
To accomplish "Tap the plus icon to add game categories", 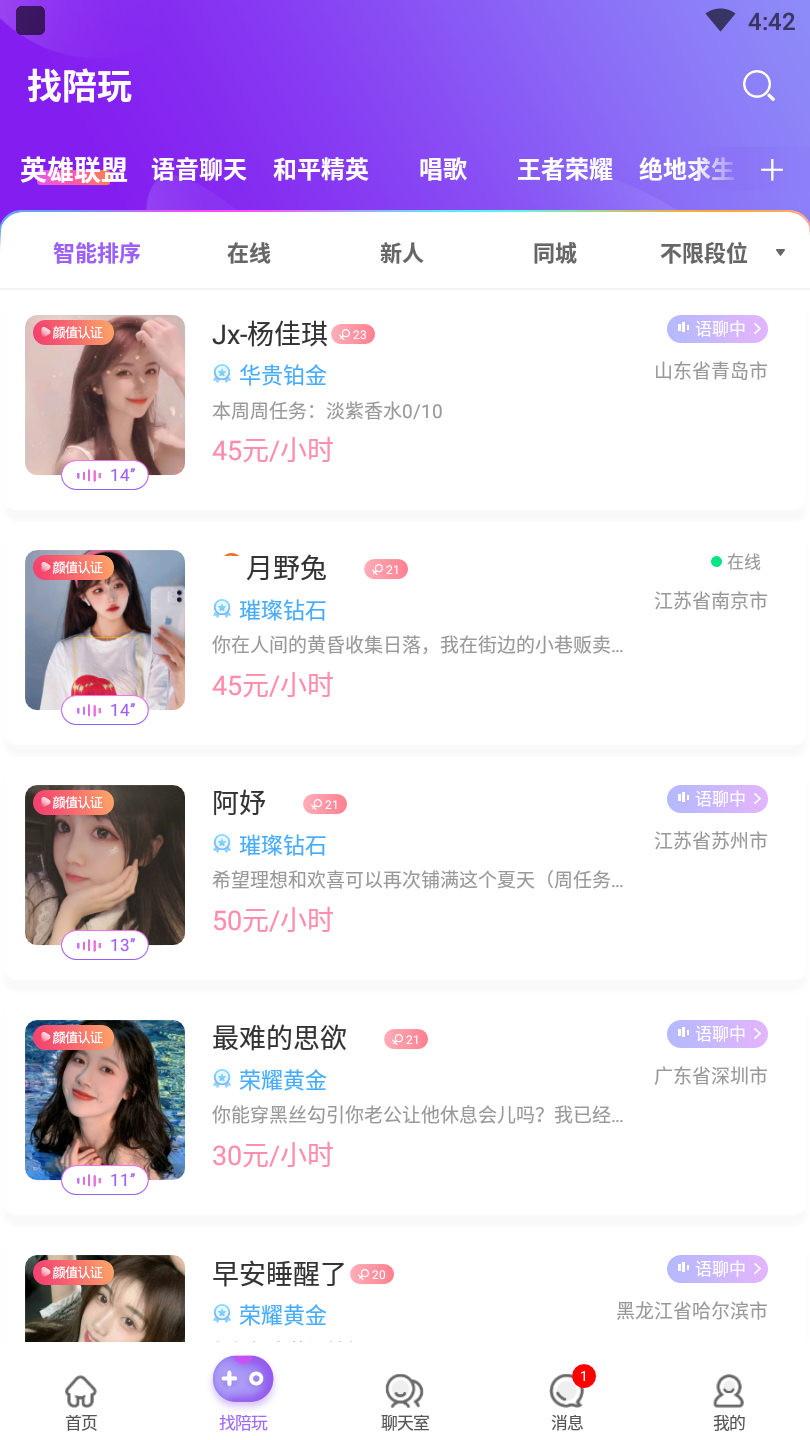I will (771, 170).
